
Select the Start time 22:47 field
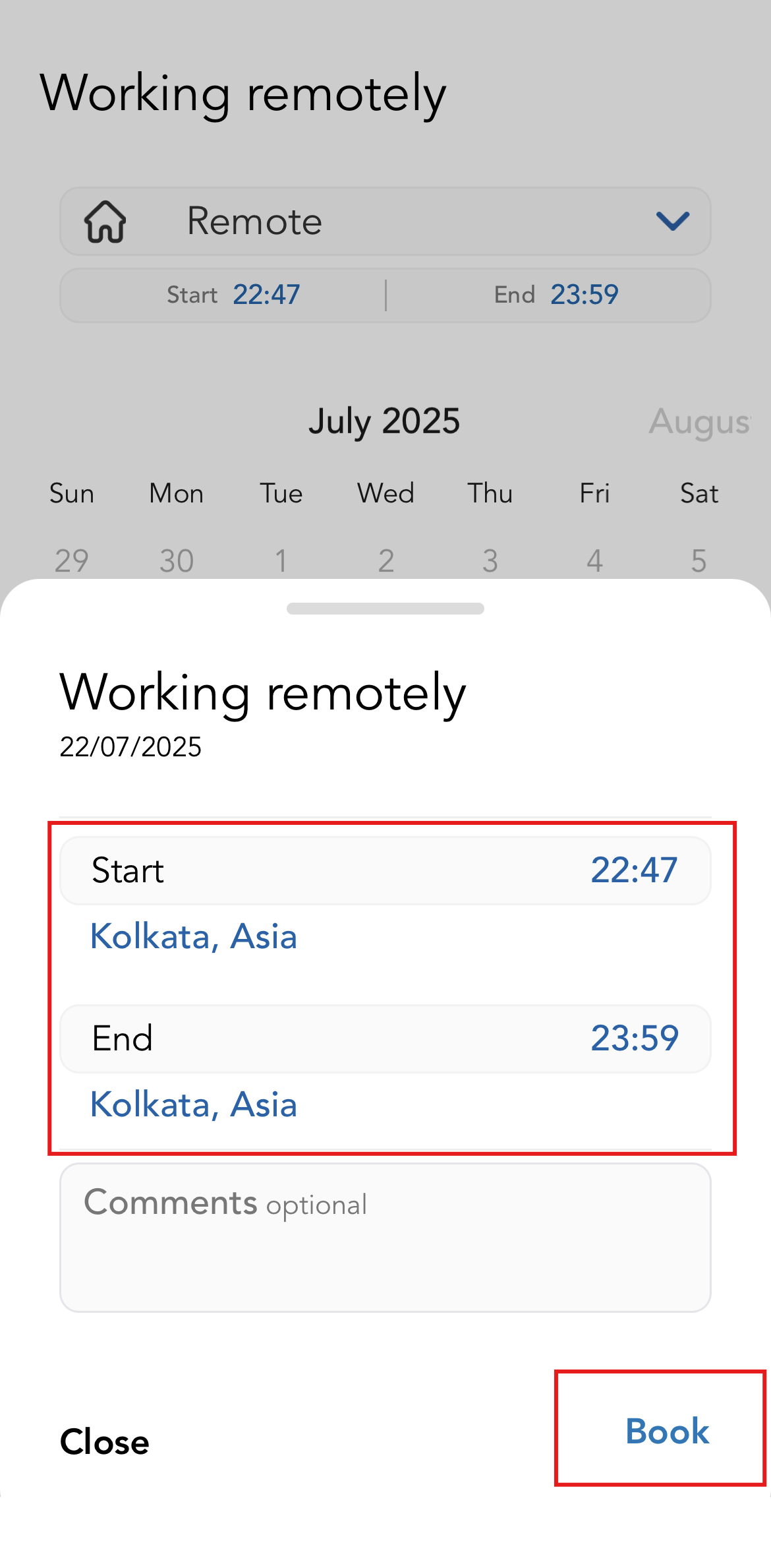pyautogui.click(x=385, y=870)
